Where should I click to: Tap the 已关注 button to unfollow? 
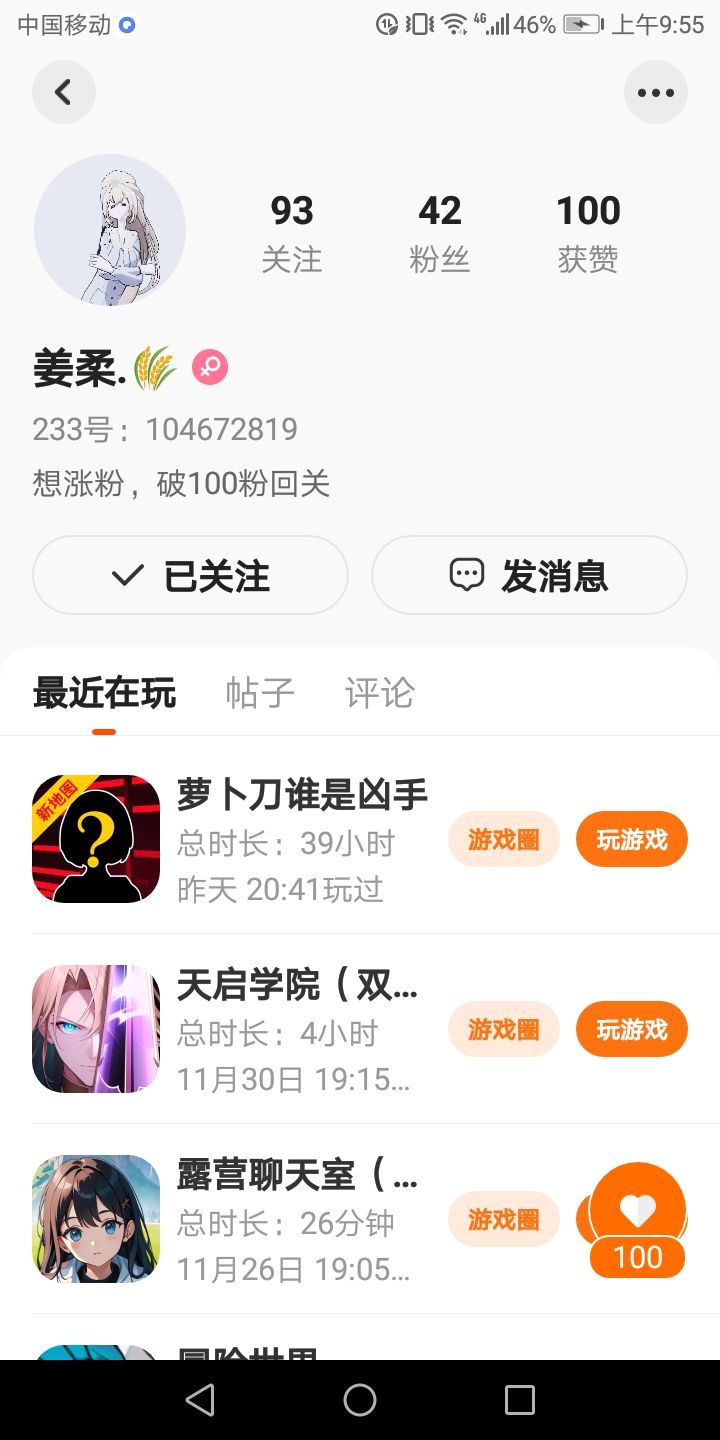tap(190, 575)
